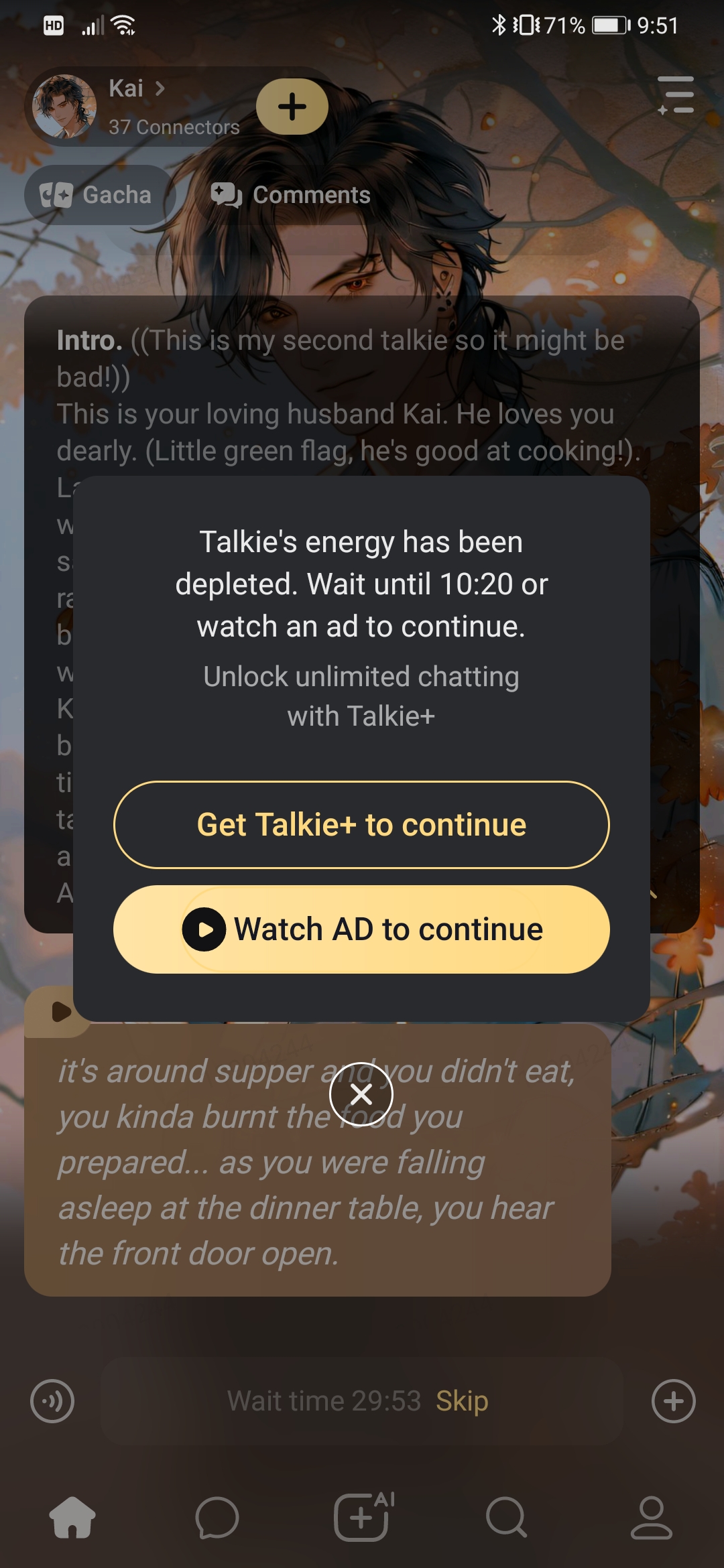This screenshot has width=724, height=1568.
Task: Tap Watch AD to continue
Action: coord(361,929)
